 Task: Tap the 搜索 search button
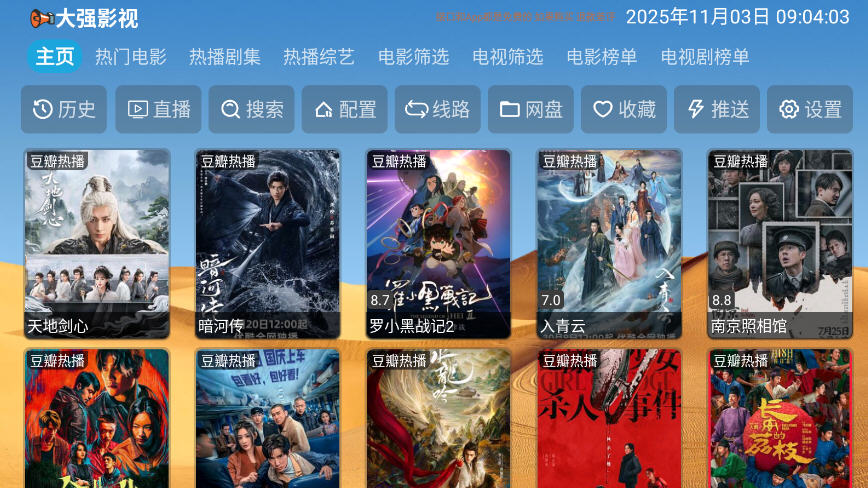[251, 109]
